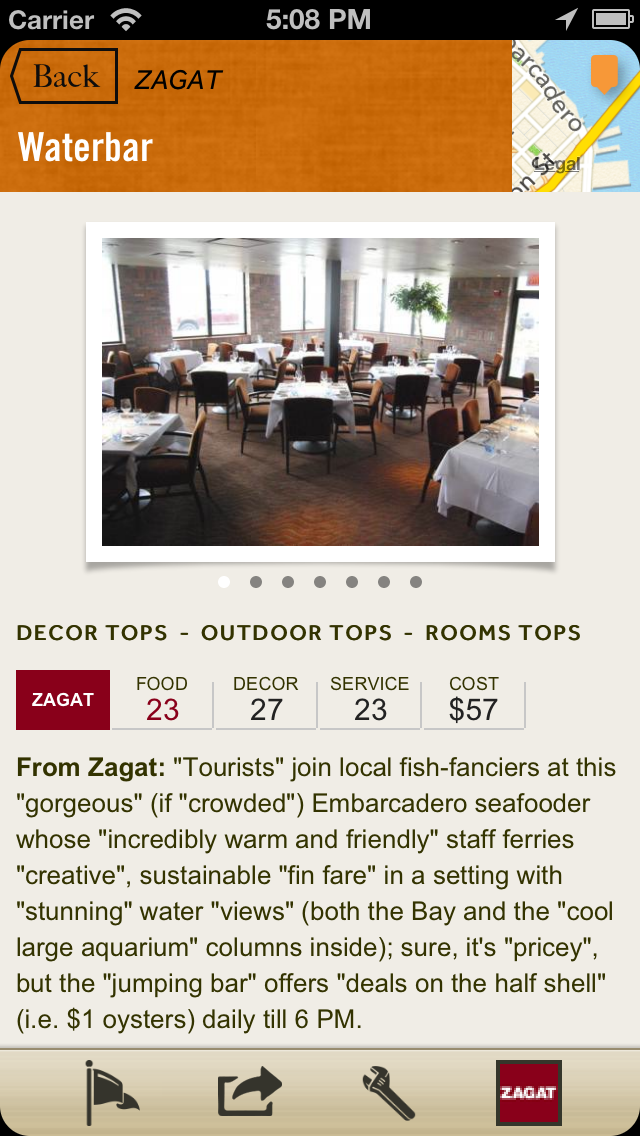Go back using the Back button

(64, 76)
